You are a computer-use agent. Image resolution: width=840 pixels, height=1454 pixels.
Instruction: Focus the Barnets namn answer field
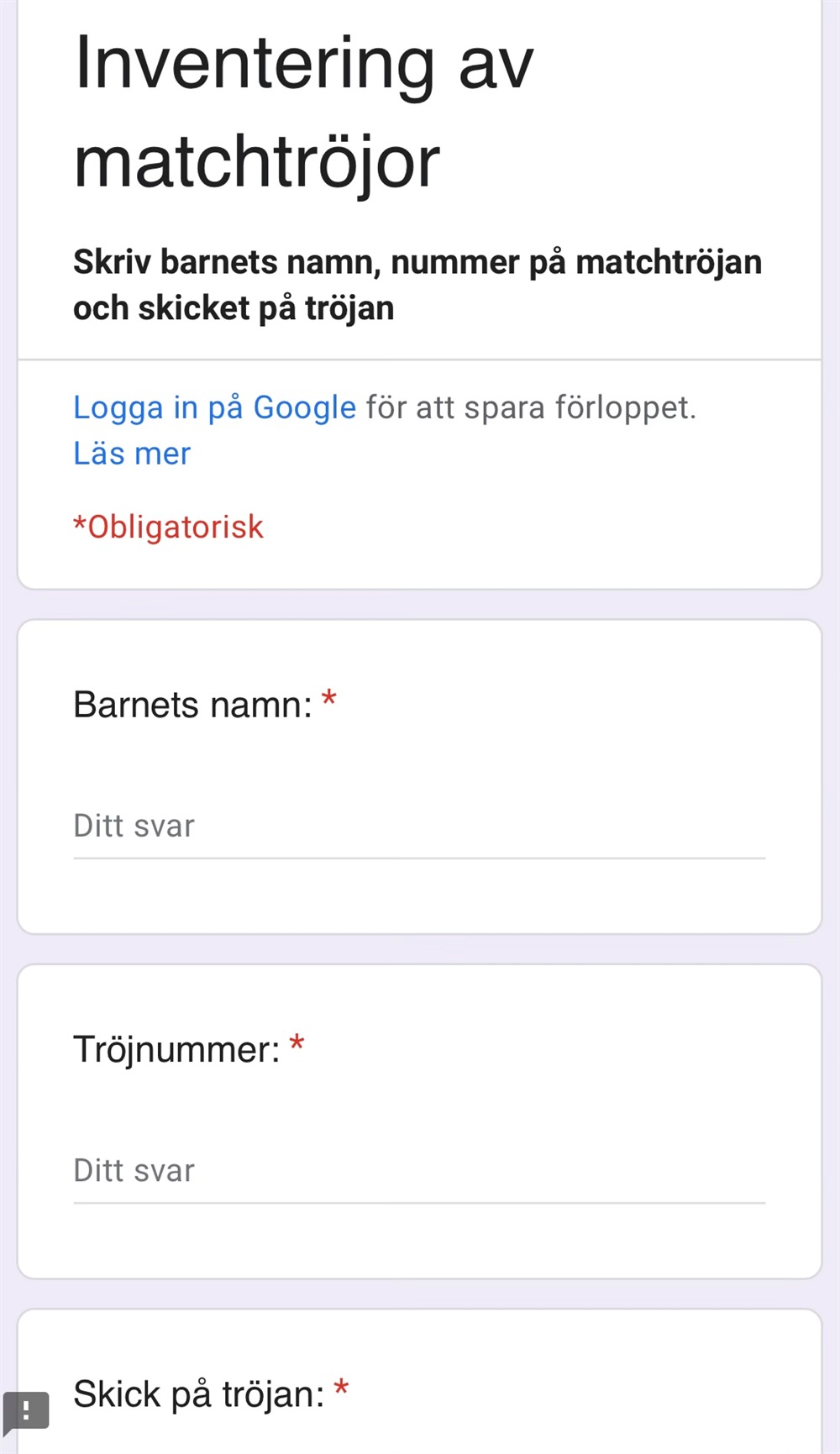tap(419, 826)
